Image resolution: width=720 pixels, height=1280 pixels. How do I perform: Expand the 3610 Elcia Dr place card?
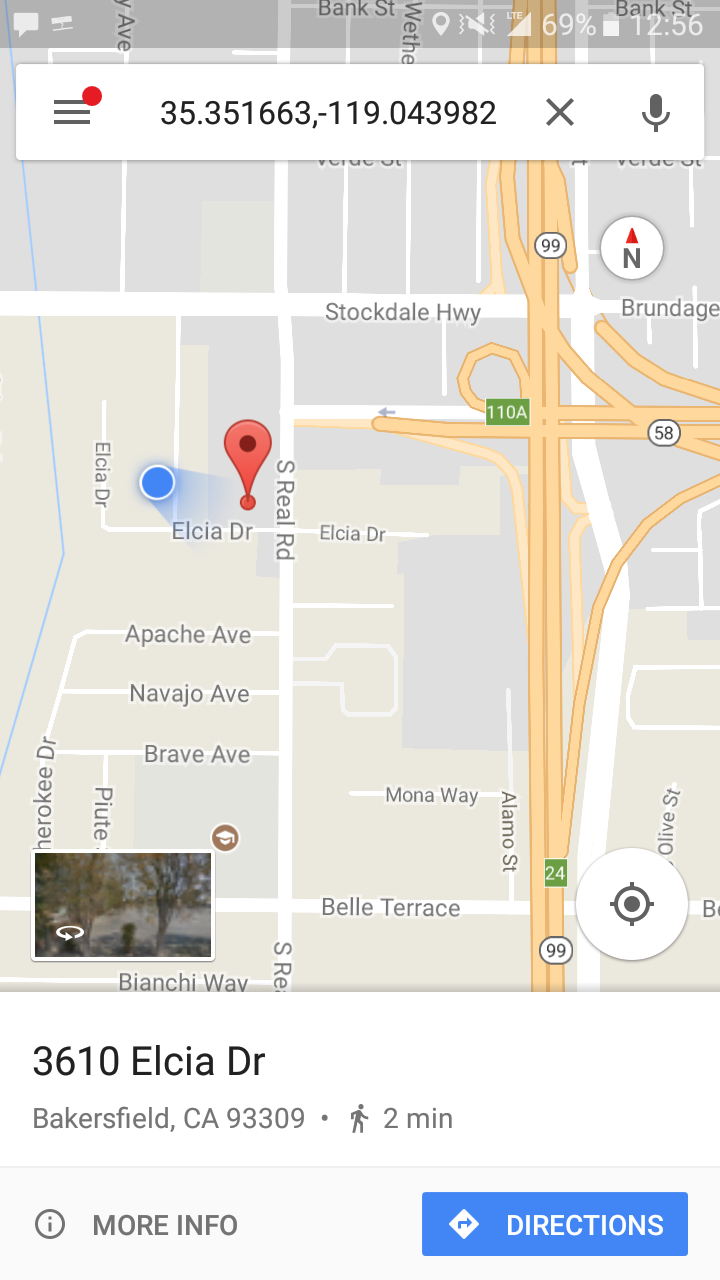pyautogui.click(x=150, y=1062)
